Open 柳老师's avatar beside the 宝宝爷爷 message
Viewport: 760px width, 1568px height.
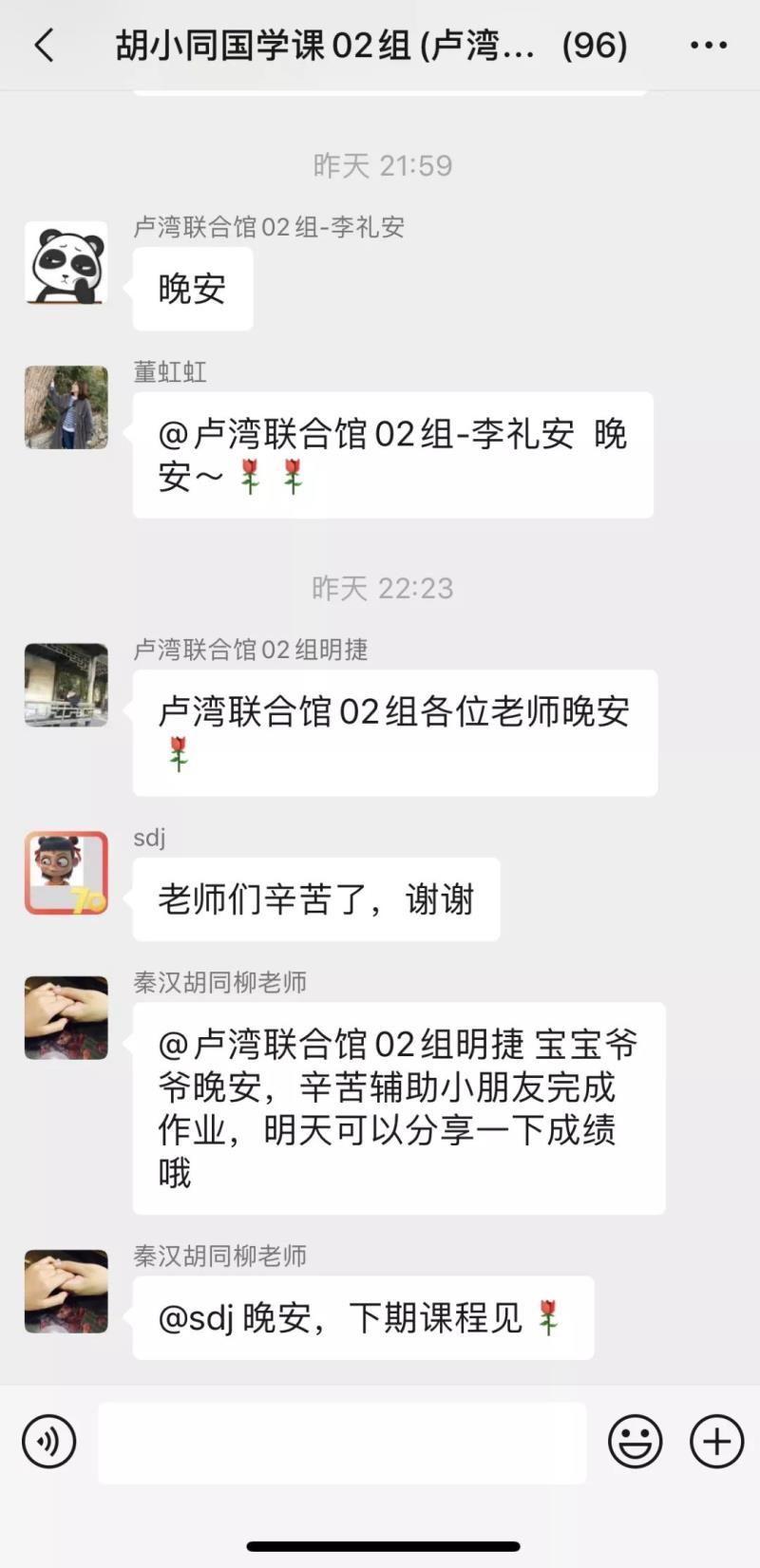pyautogui.click(x=66, y=1017)
